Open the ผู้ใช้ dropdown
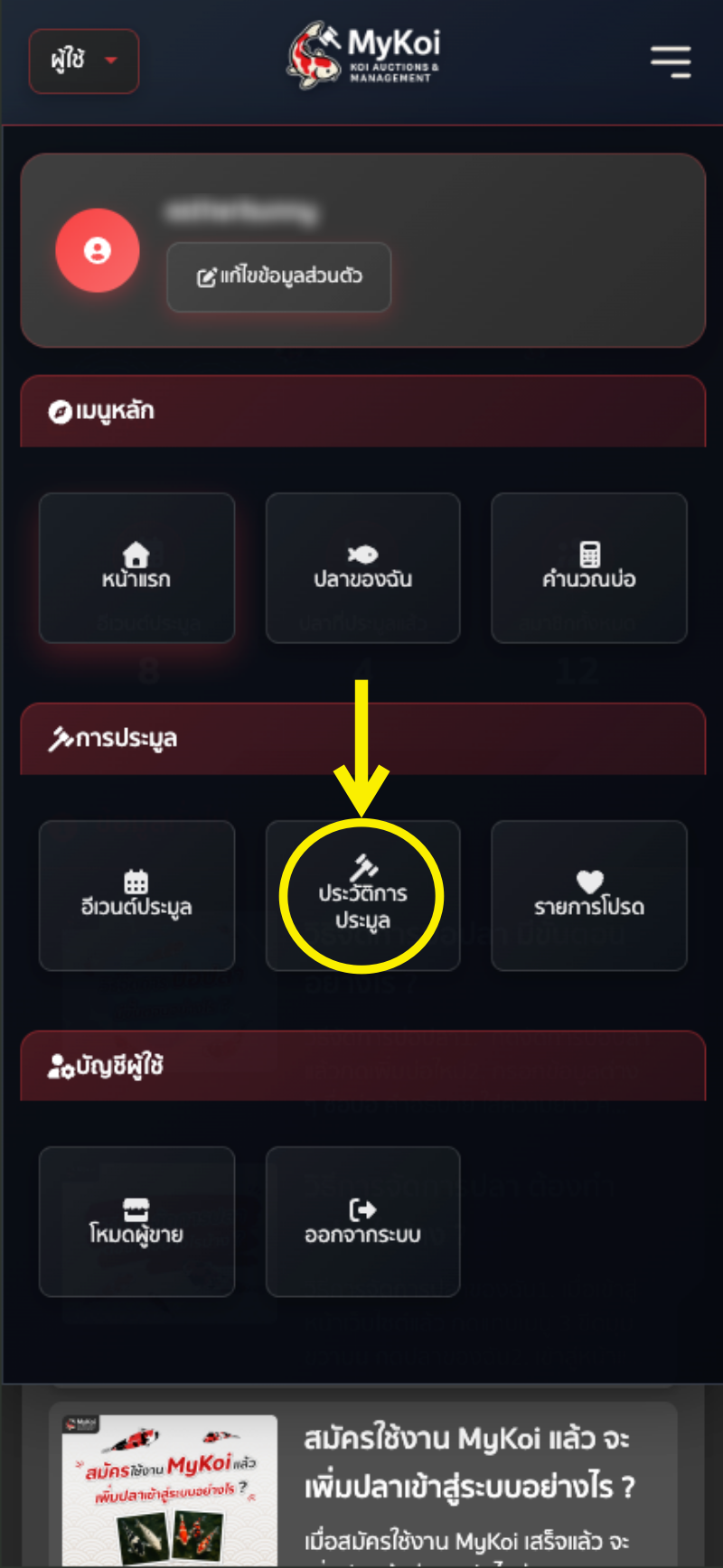 coord(84,61)
